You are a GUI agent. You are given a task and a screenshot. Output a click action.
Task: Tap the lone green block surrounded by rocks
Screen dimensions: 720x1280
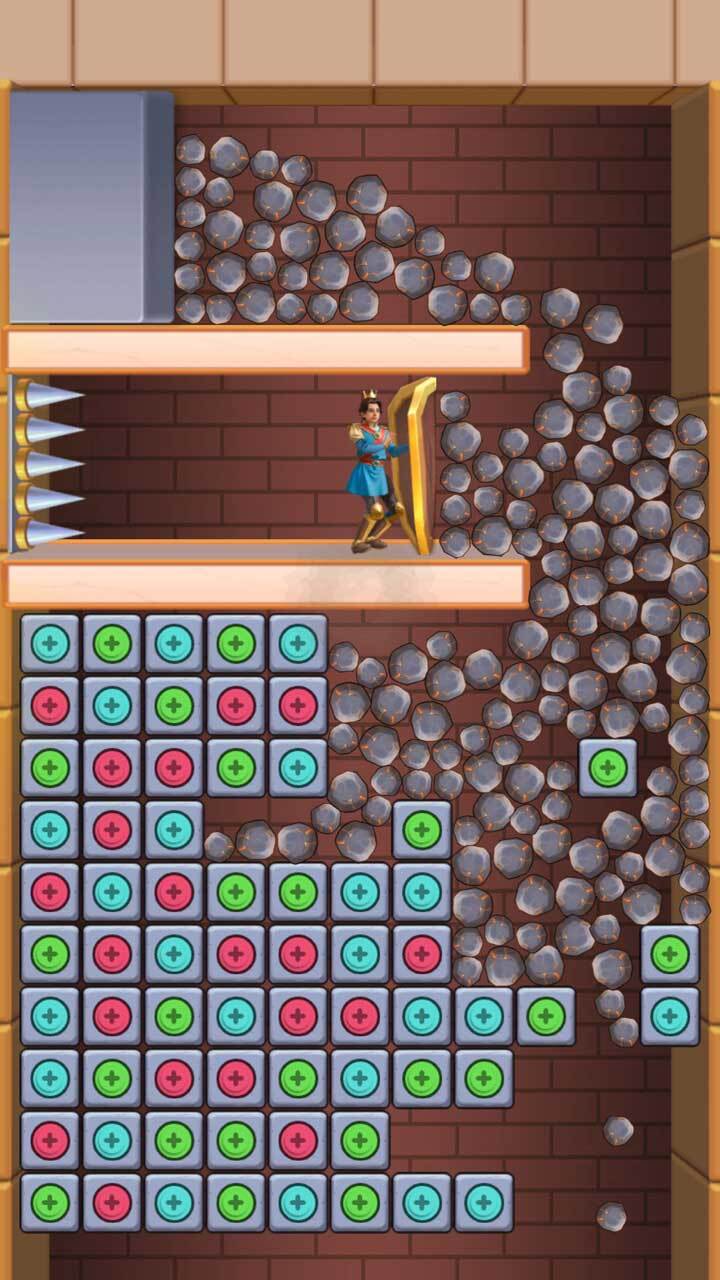point(608,767)
